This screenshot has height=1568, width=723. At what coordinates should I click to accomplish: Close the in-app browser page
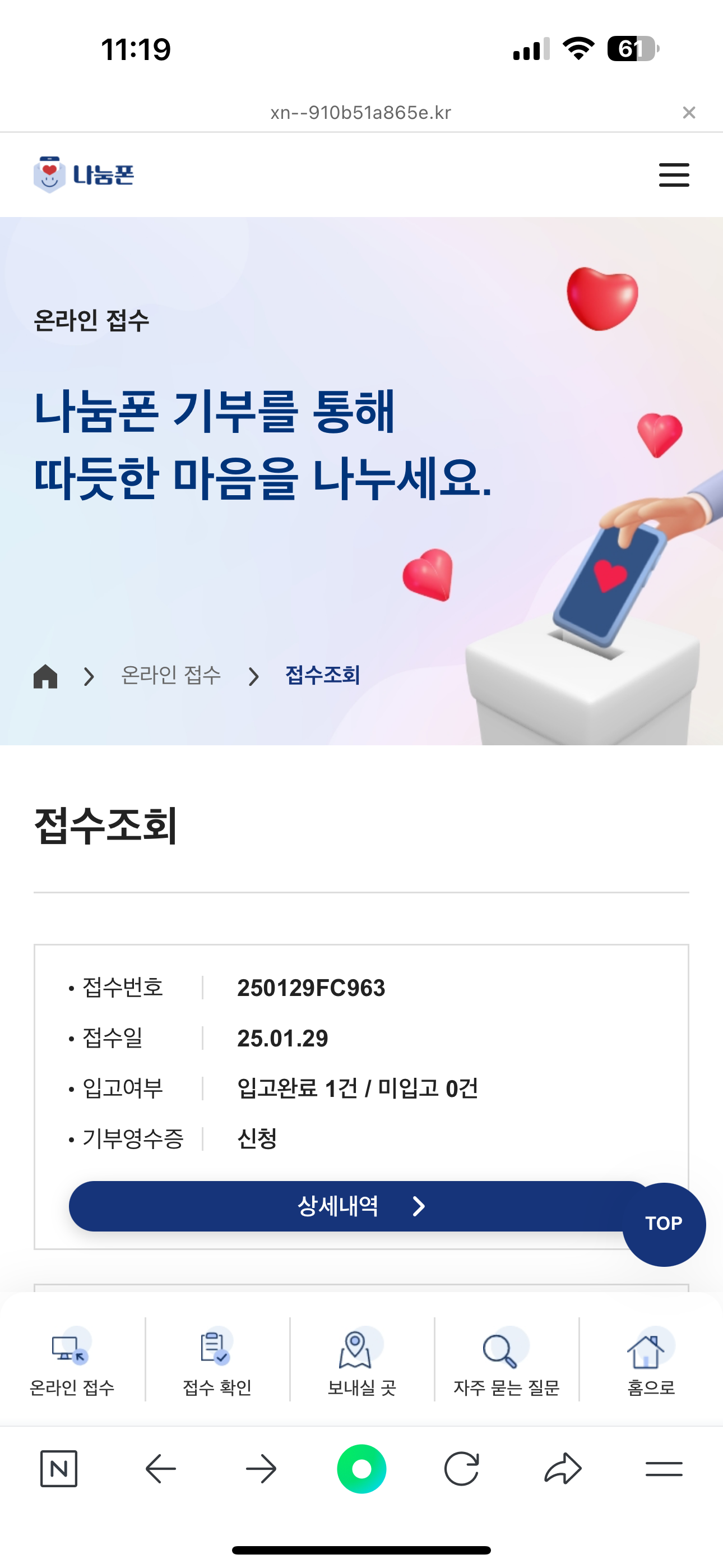689,113
